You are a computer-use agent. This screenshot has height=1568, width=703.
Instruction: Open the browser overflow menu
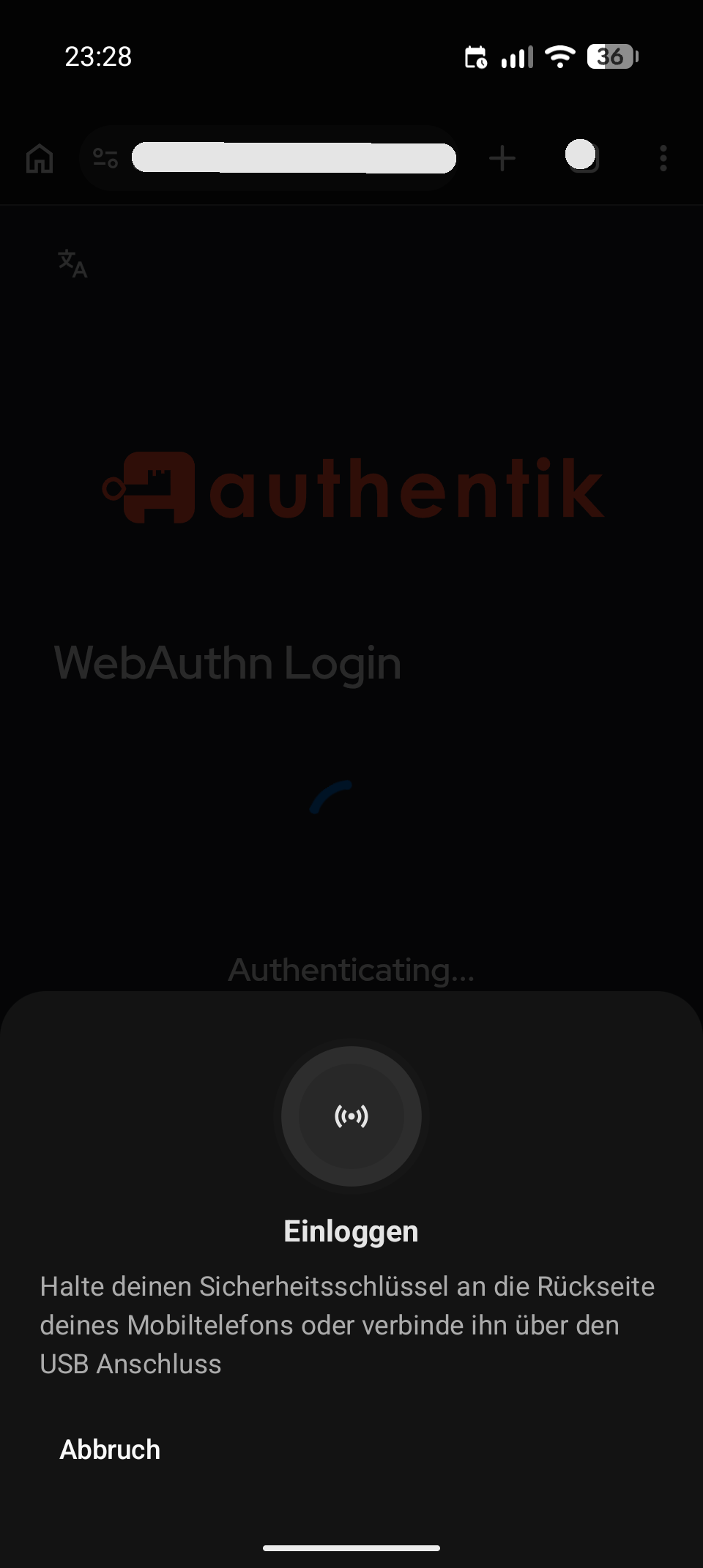(663, 158)
